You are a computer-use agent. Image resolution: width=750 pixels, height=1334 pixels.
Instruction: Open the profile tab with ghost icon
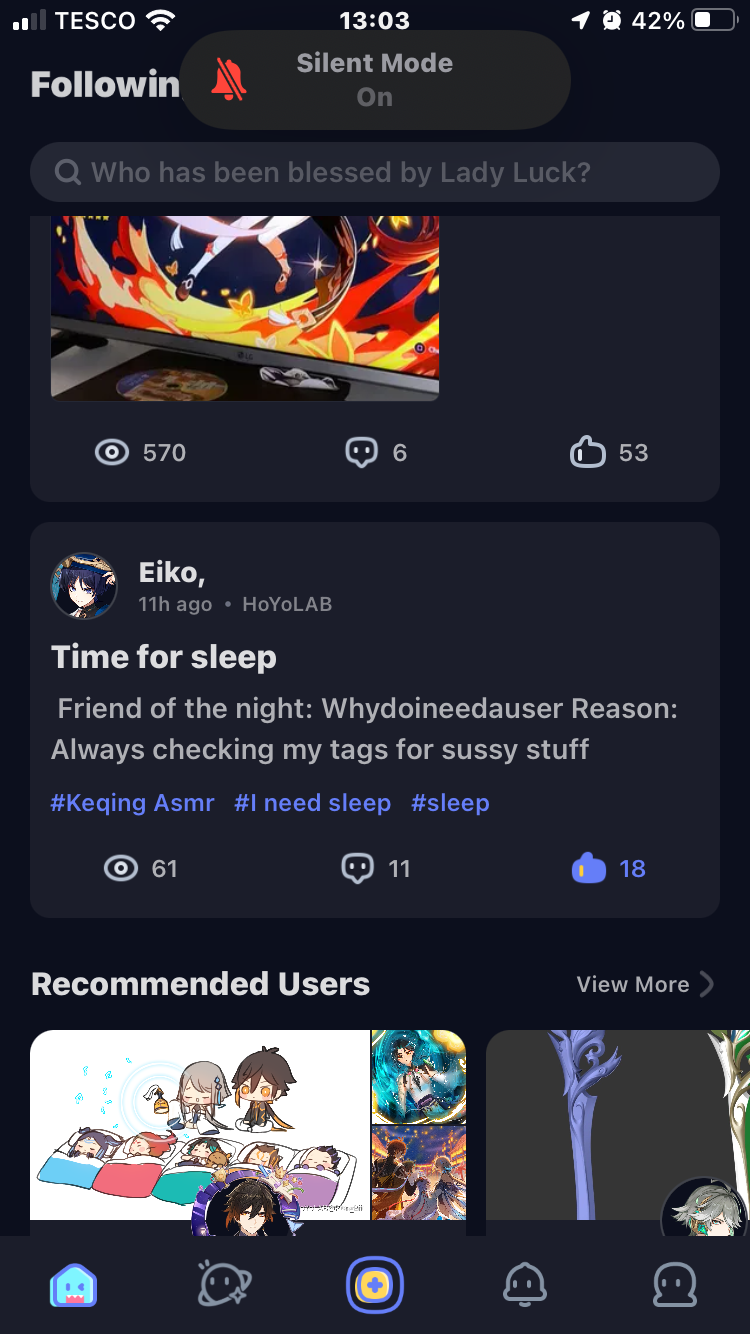675,1285
